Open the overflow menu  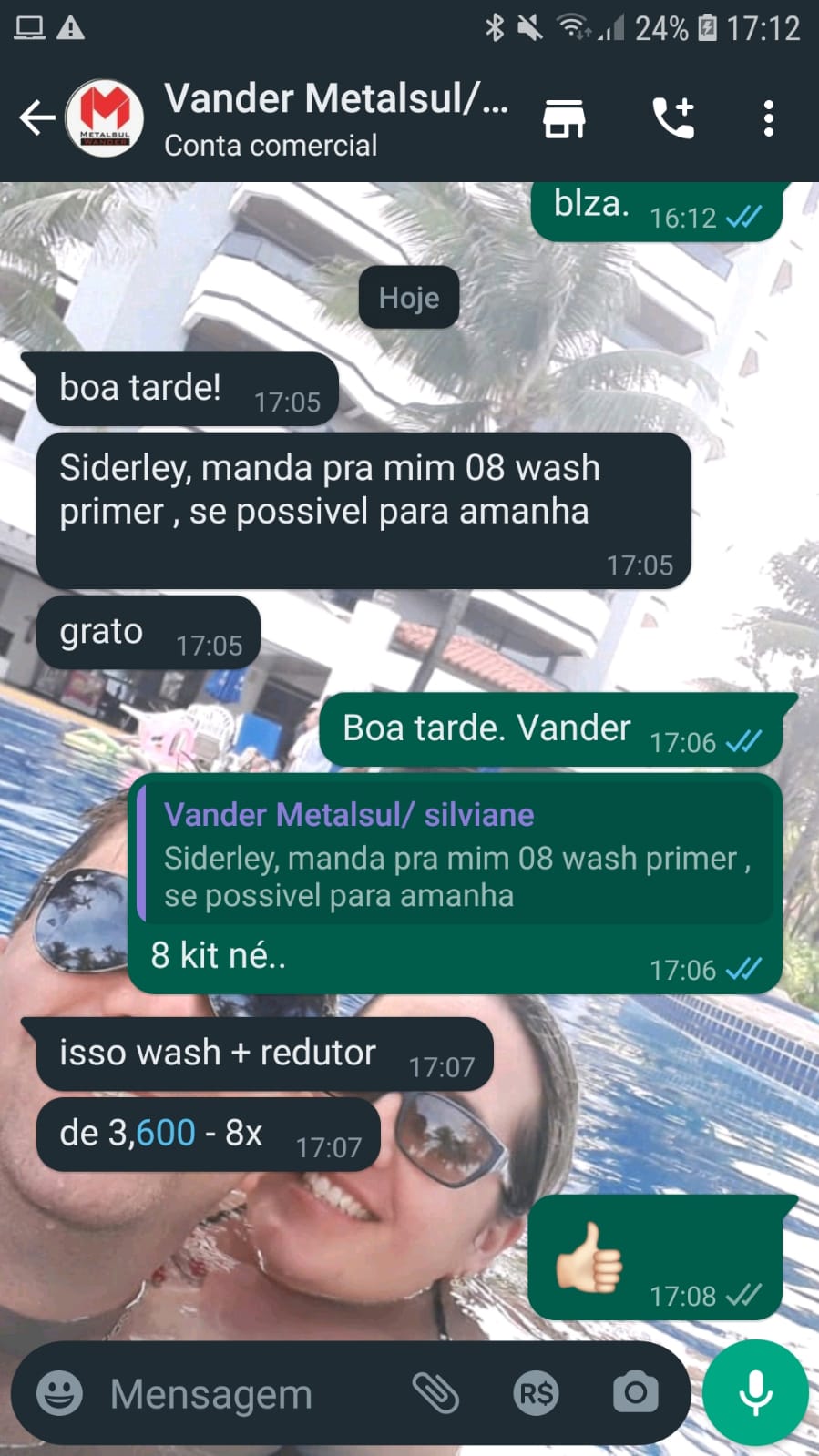pyautogui.click(x=768, y=118)
